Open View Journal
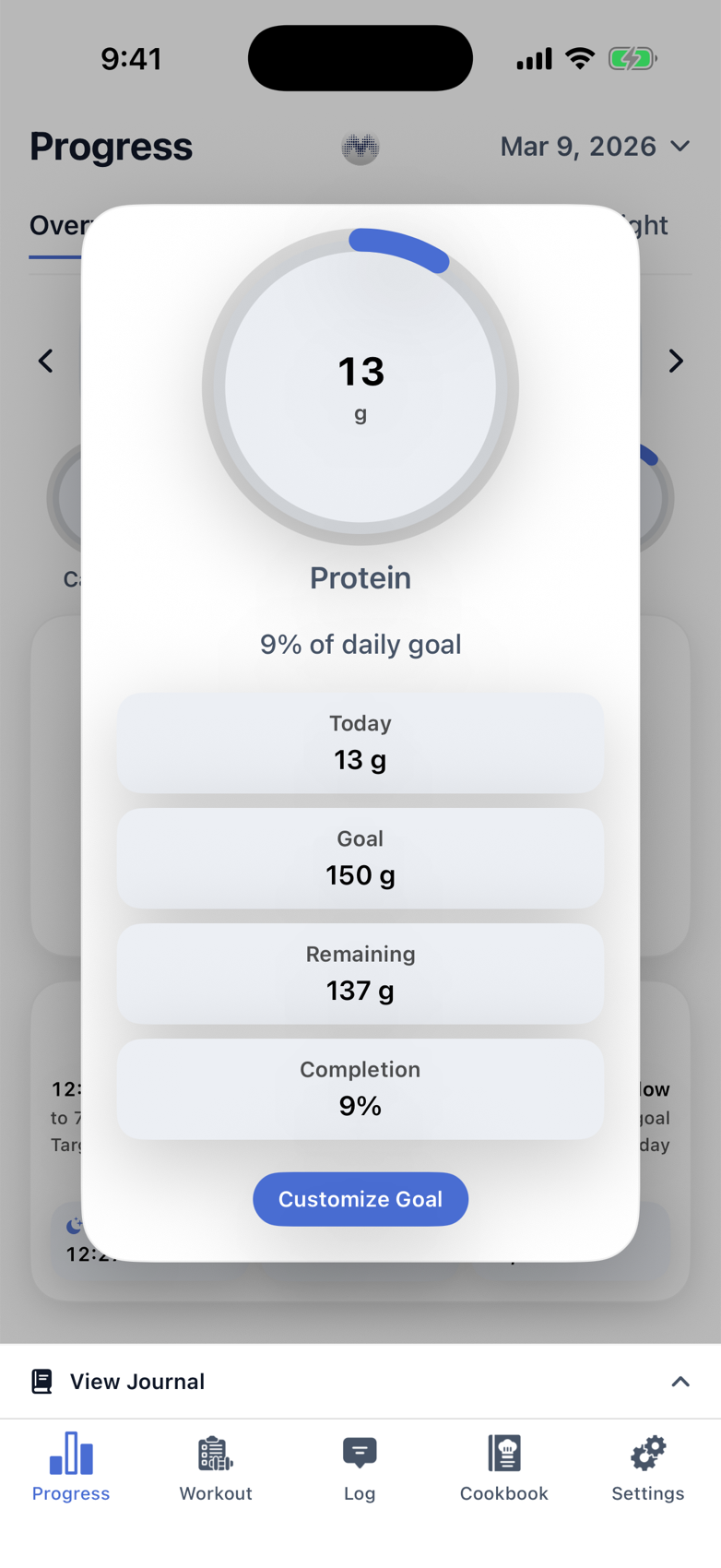The height and width of the screenshot is (1568, 721). coord(136,1381)
